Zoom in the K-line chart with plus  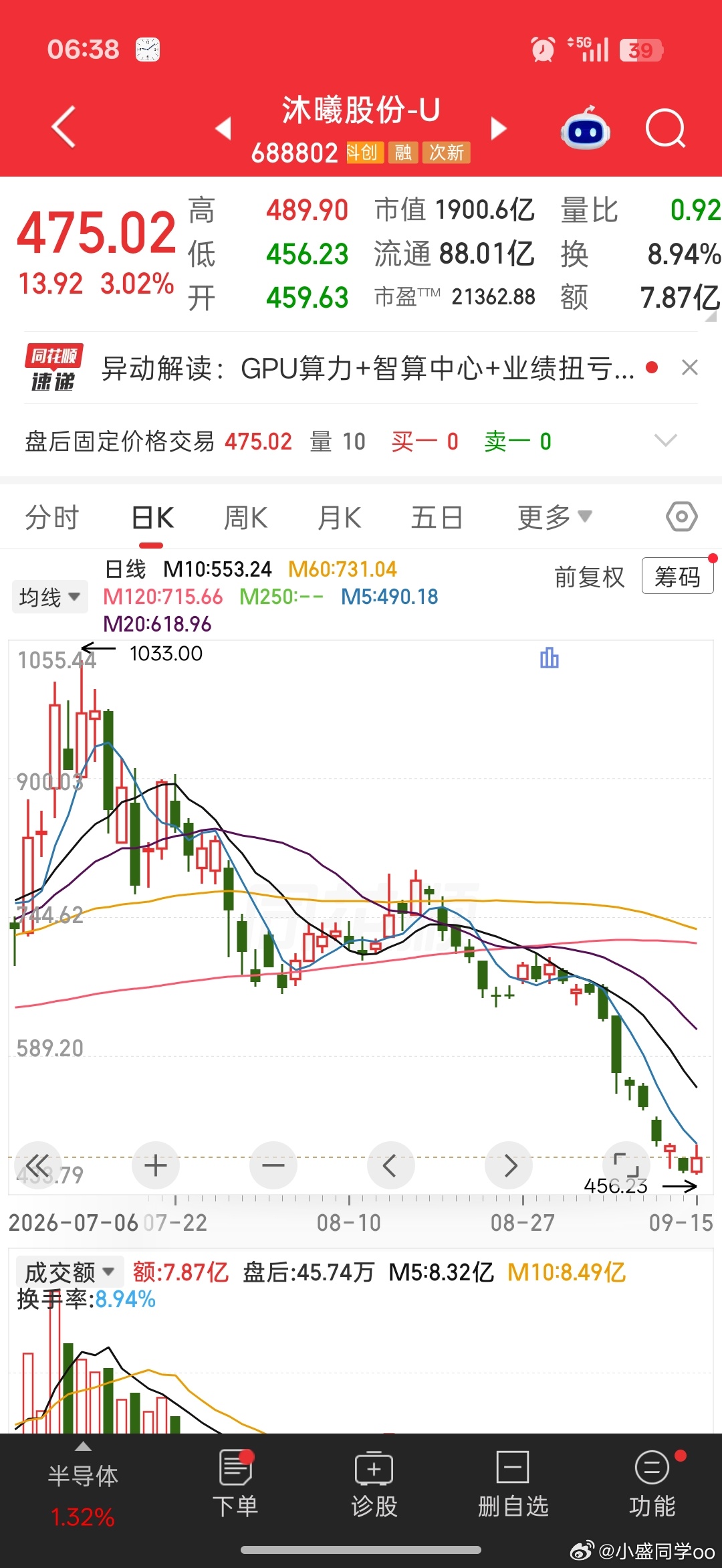[156, 1165]
